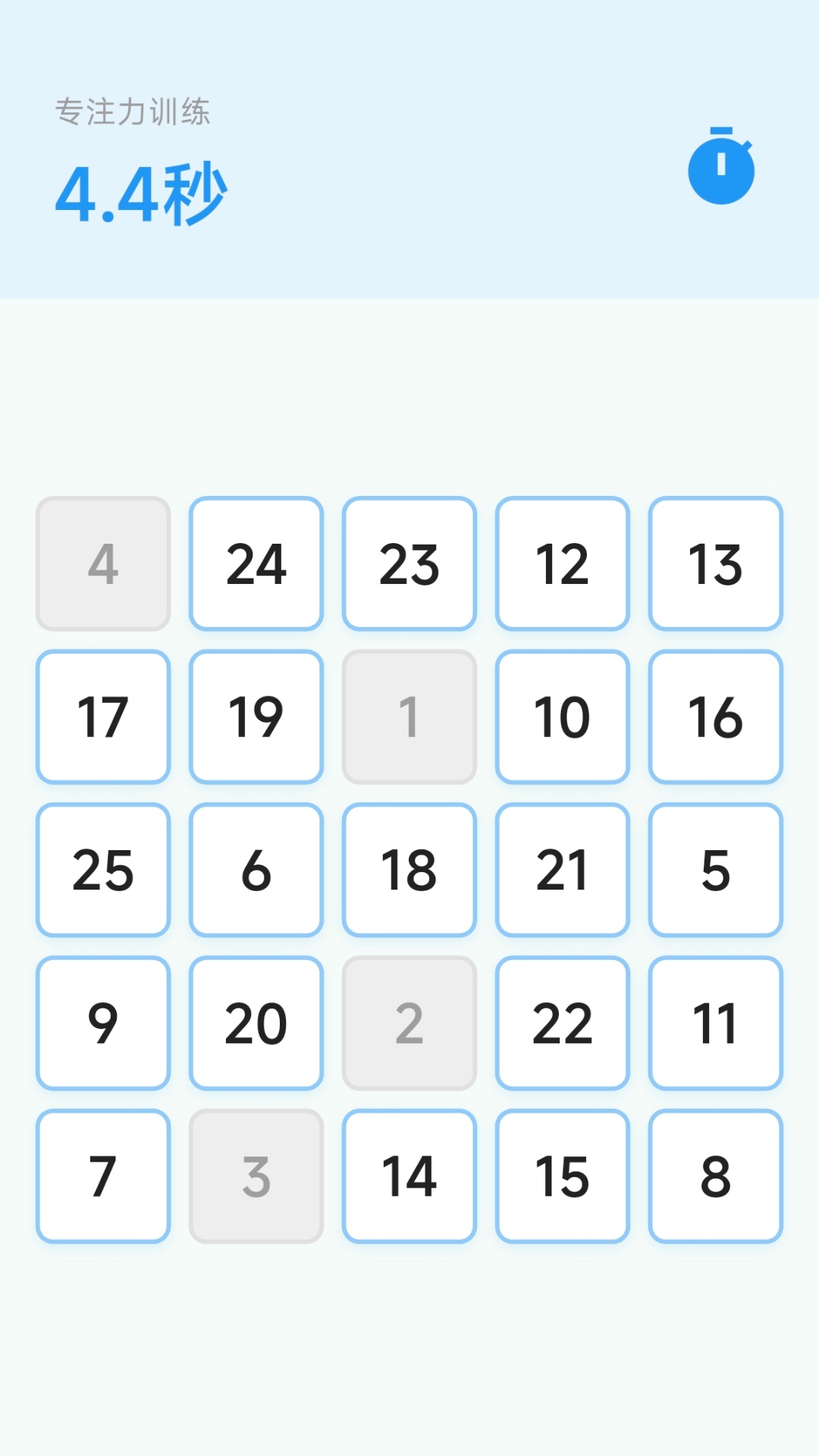The height and width of the screenshot is (1456, 819).
Task: Select number 24 tile
Action: pos(256,563)
